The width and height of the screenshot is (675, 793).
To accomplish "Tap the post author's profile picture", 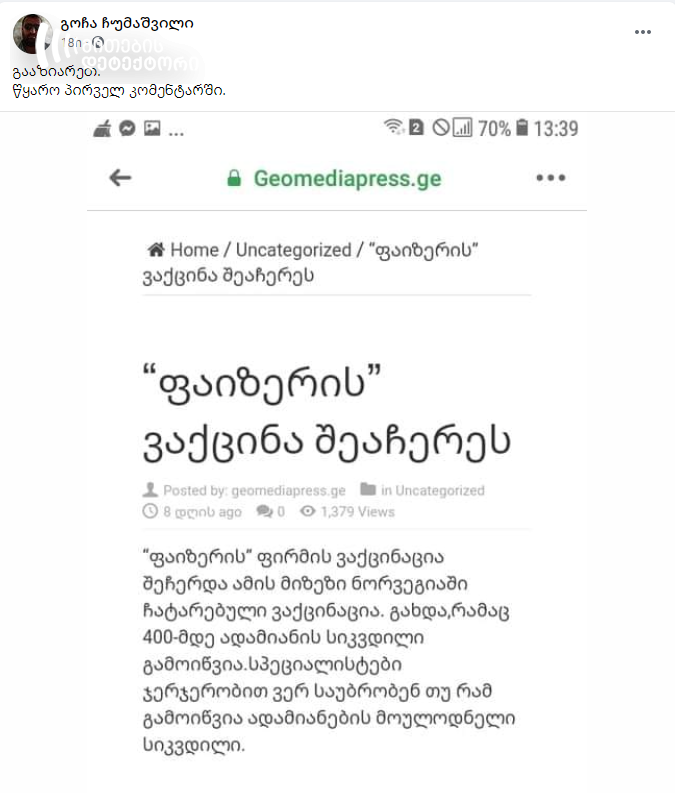I will pyautogui.click(x=32, y=35).
